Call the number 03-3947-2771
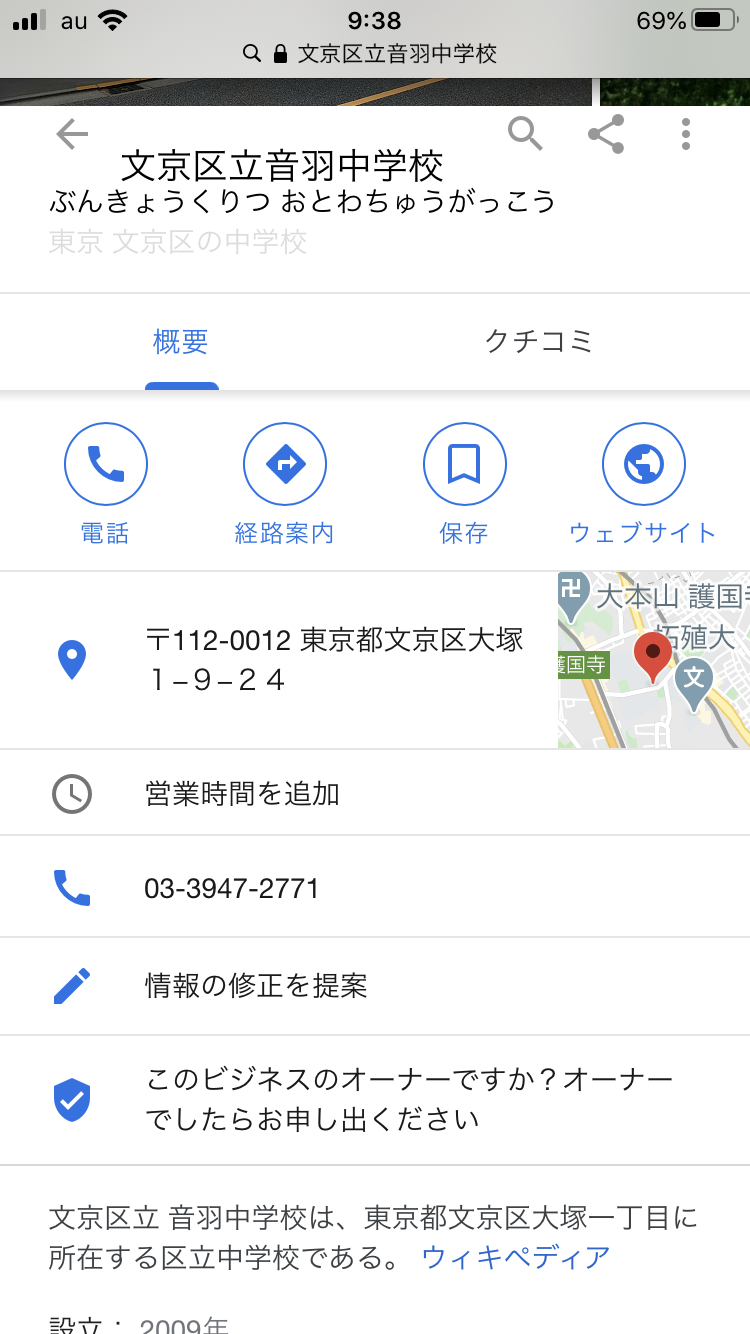The width and height of the screenshot is (750, 1334). [232, 888]
